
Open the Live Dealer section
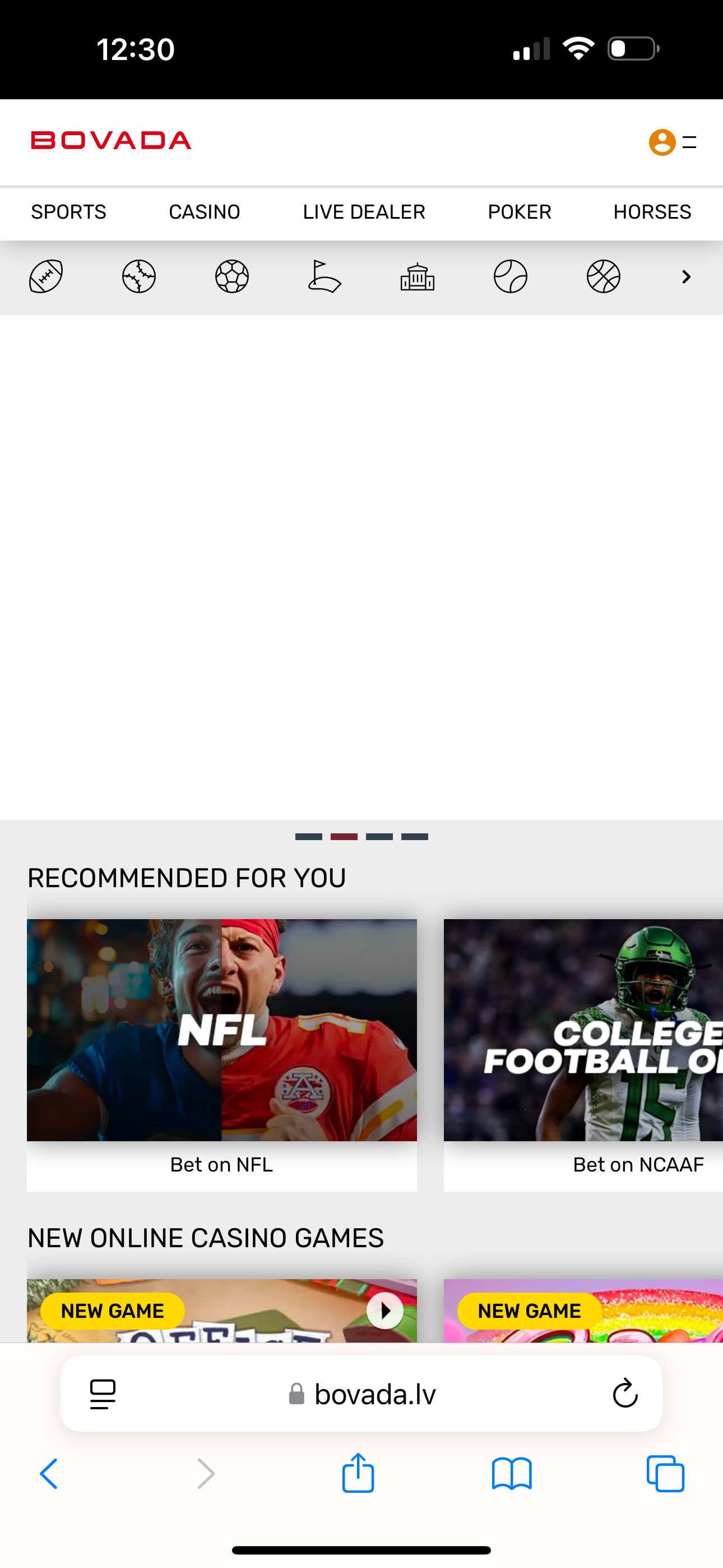point(364,212)
